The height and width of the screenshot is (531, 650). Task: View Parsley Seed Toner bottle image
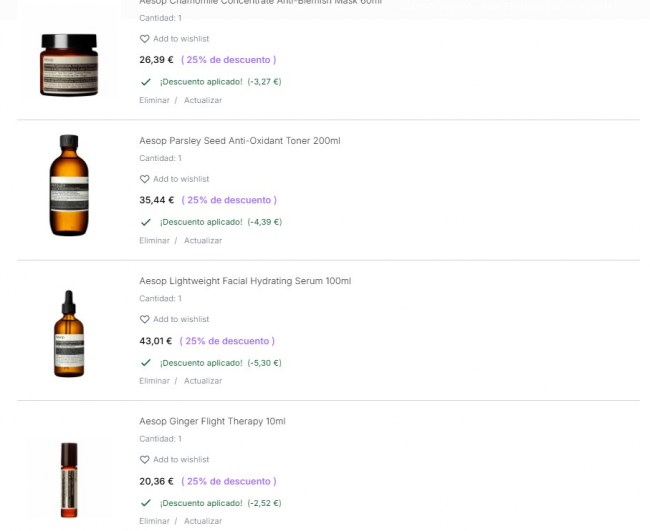[x=69, y=186]
